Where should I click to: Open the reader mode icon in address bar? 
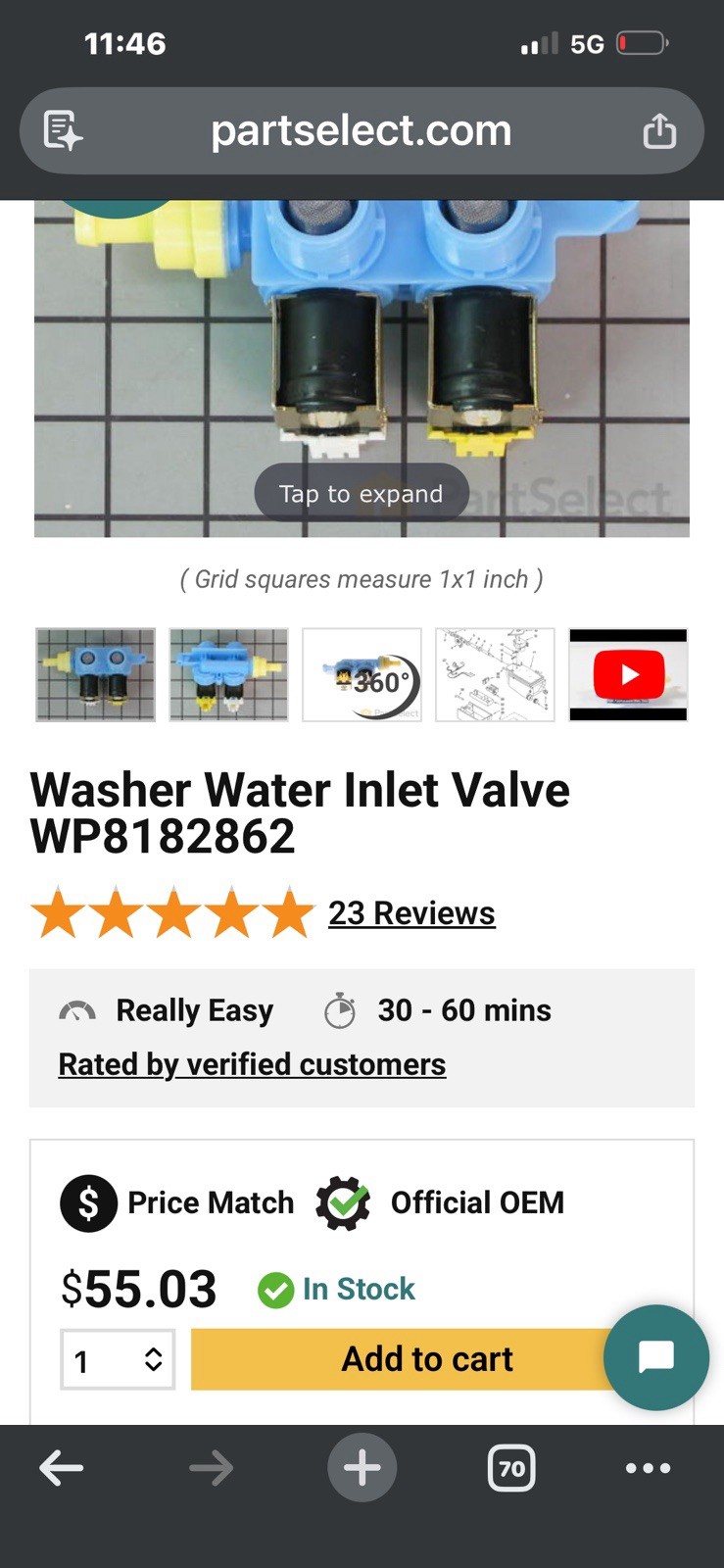63,130
